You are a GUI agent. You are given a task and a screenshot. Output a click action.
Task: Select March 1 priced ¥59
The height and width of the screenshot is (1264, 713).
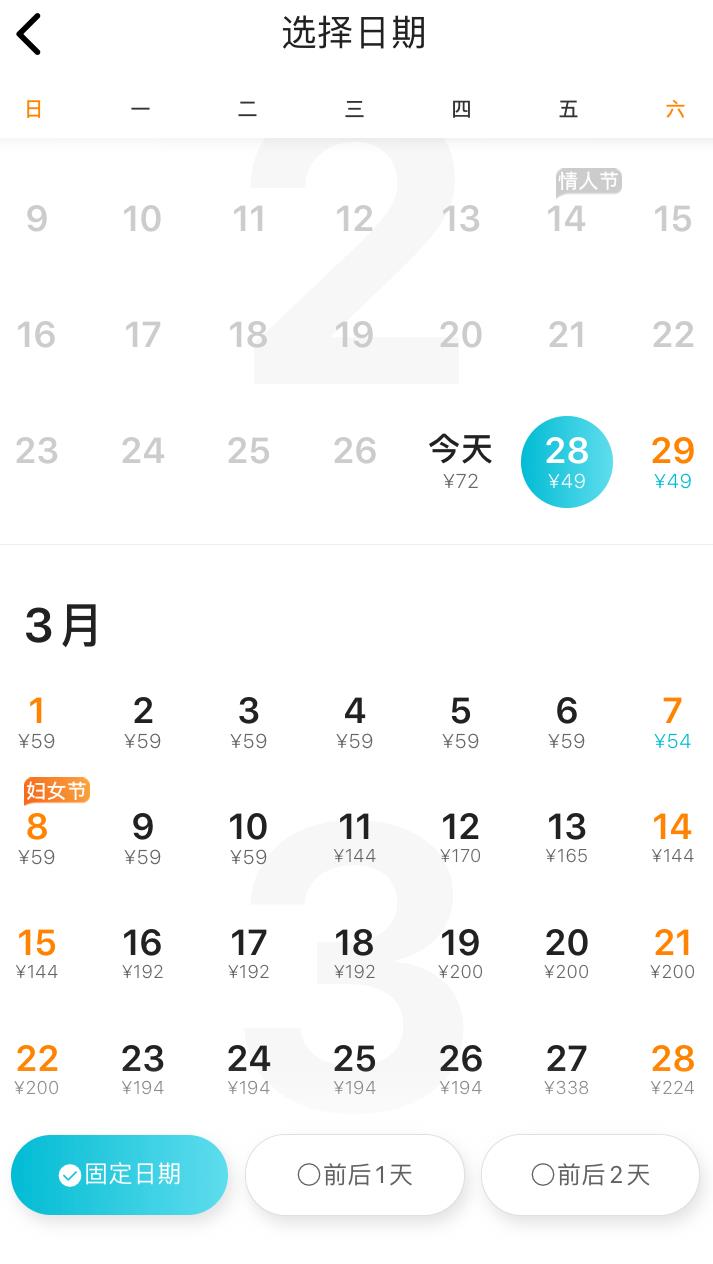click(37, 723)
